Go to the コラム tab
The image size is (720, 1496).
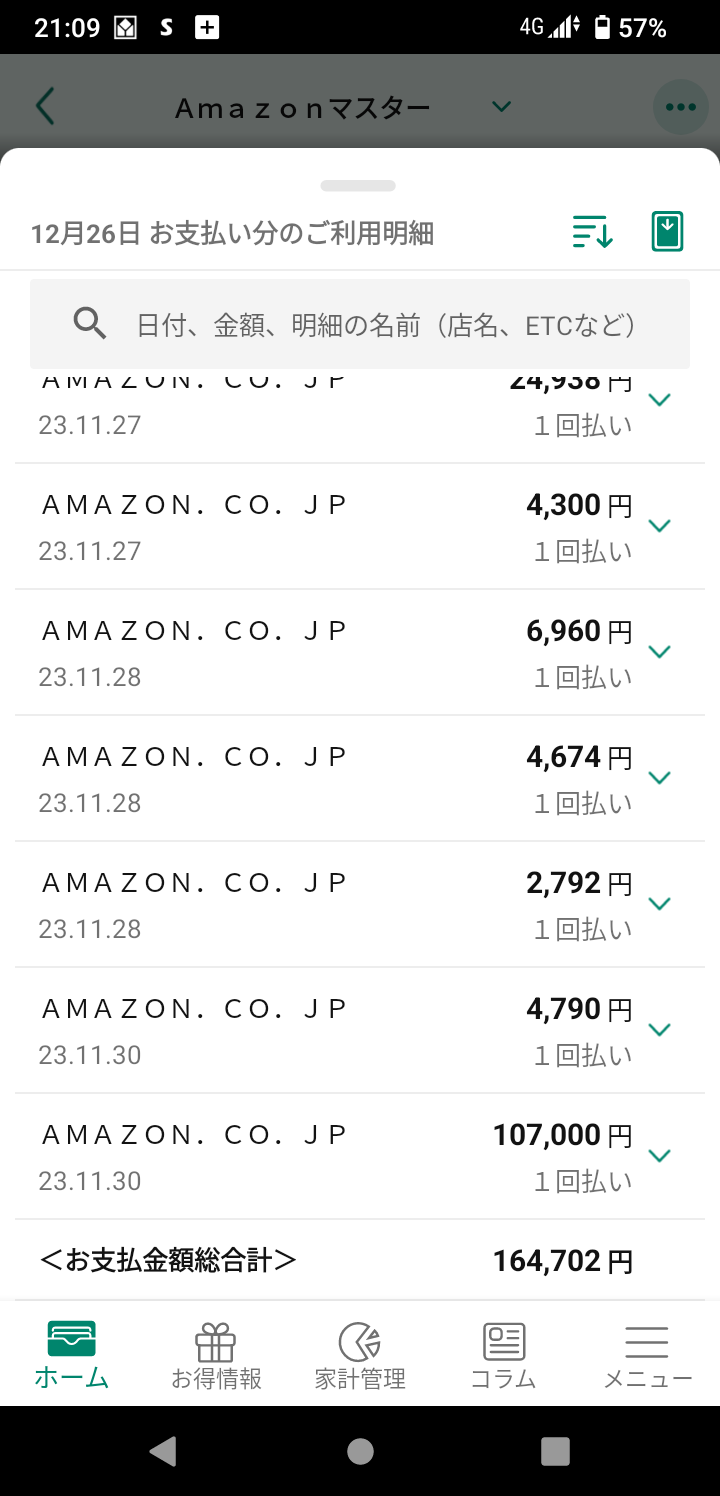coord(504,1355)
